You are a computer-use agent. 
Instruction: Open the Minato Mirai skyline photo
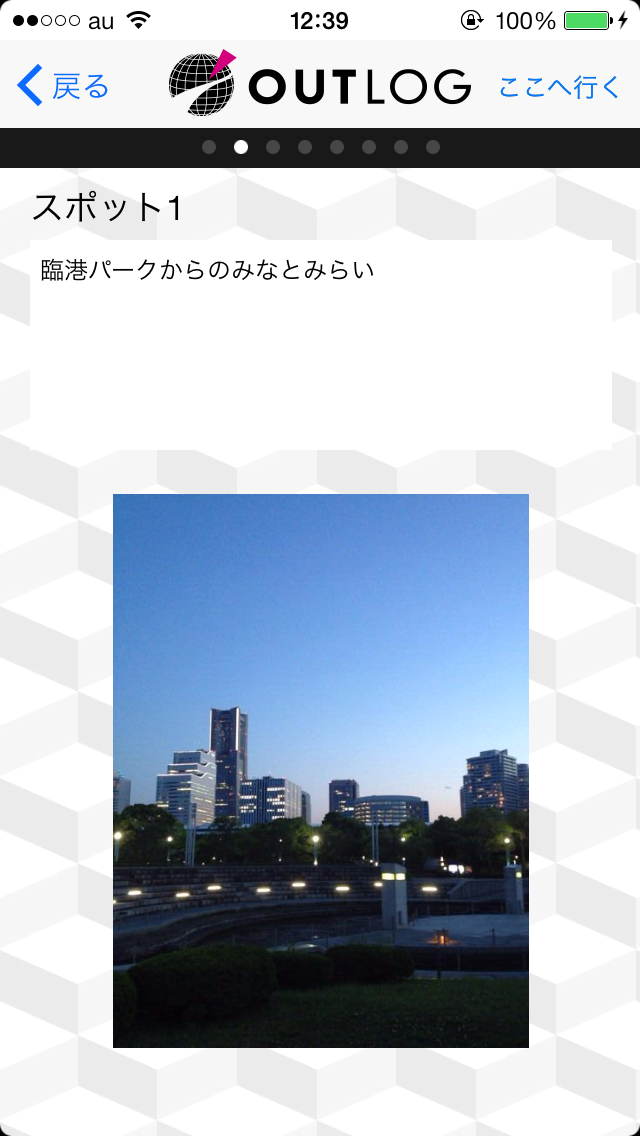coord(320,770)
